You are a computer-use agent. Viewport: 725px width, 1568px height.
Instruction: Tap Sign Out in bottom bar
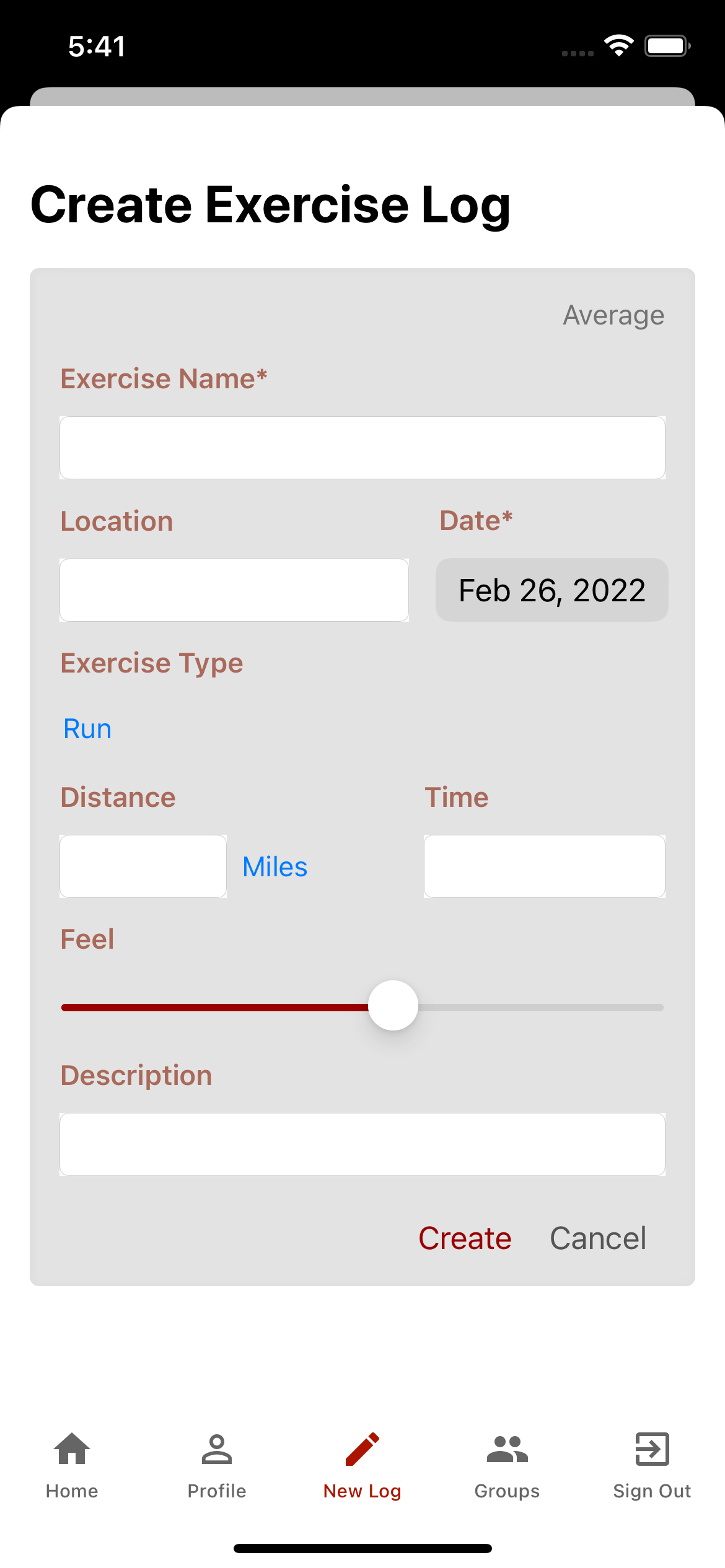(652, 1466)
